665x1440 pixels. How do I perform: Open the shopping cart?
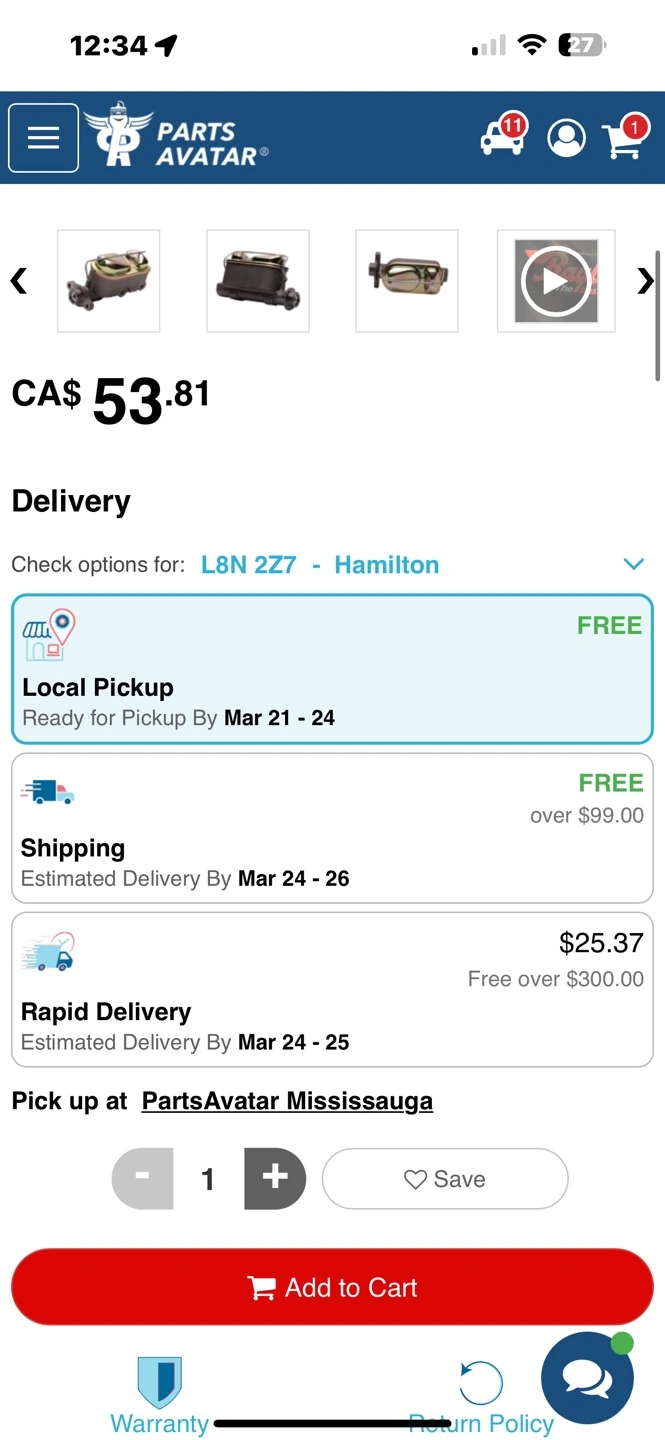tap(624, 137)
